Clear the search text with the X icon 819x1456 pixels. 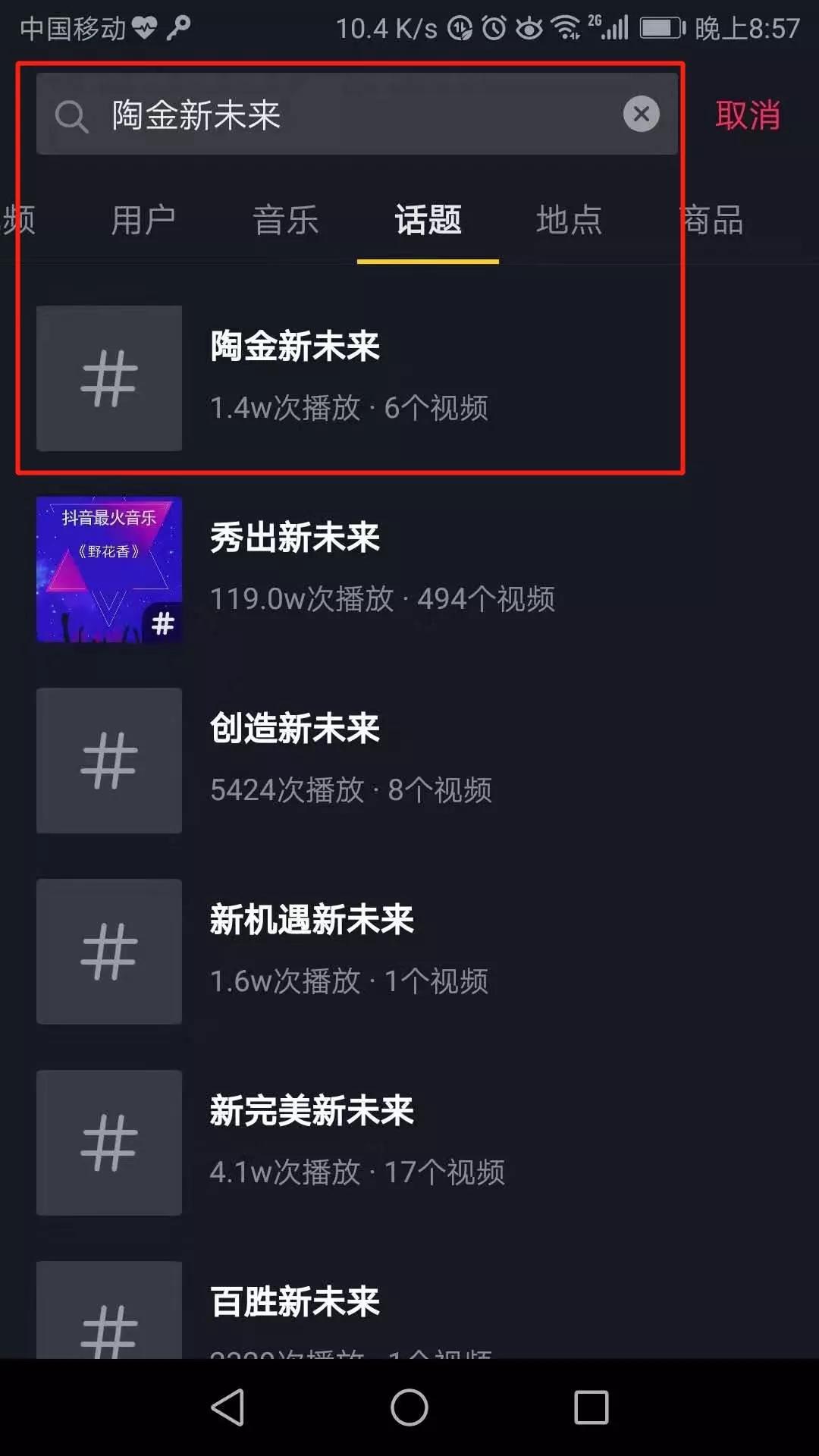pyautogui.click(x=641, y=115)
